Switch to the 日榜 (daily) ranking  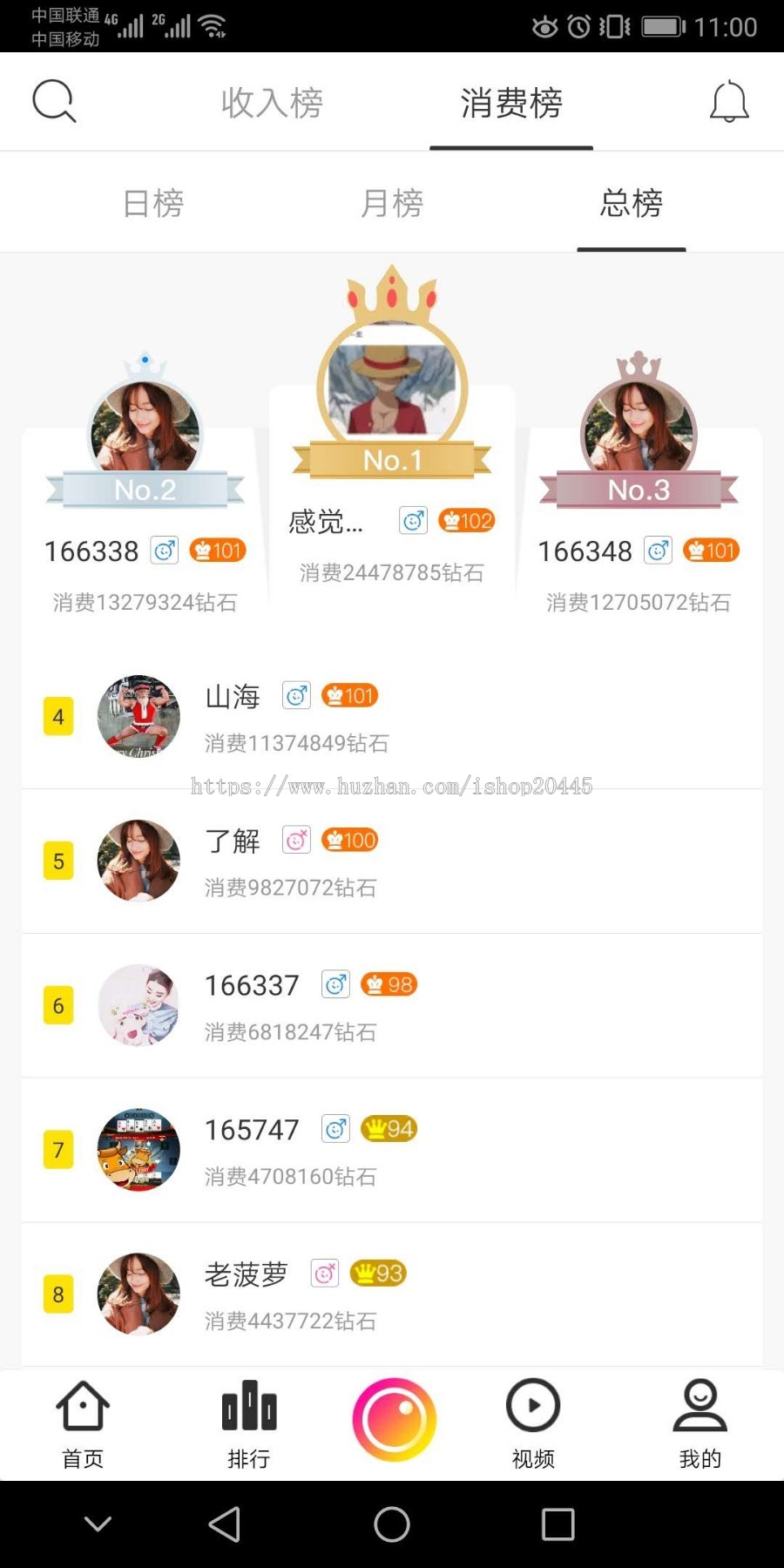(x=153, y=202)
